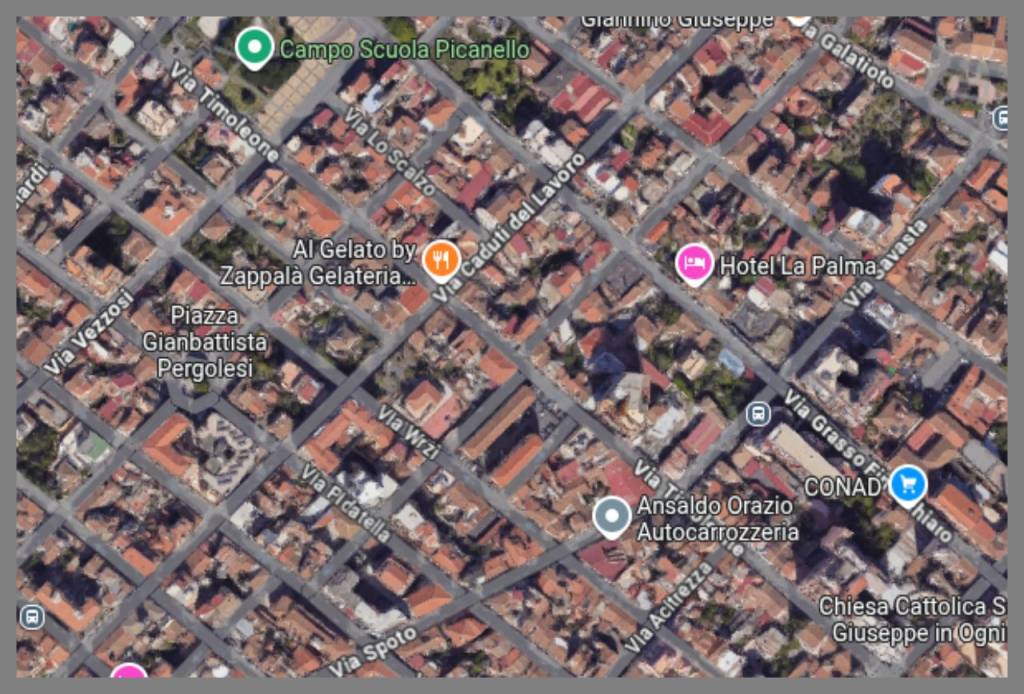
Task: Select the Al Gelato by Zappalà restaurant marker
Action: pyautogui.click(x=440, y=260)
